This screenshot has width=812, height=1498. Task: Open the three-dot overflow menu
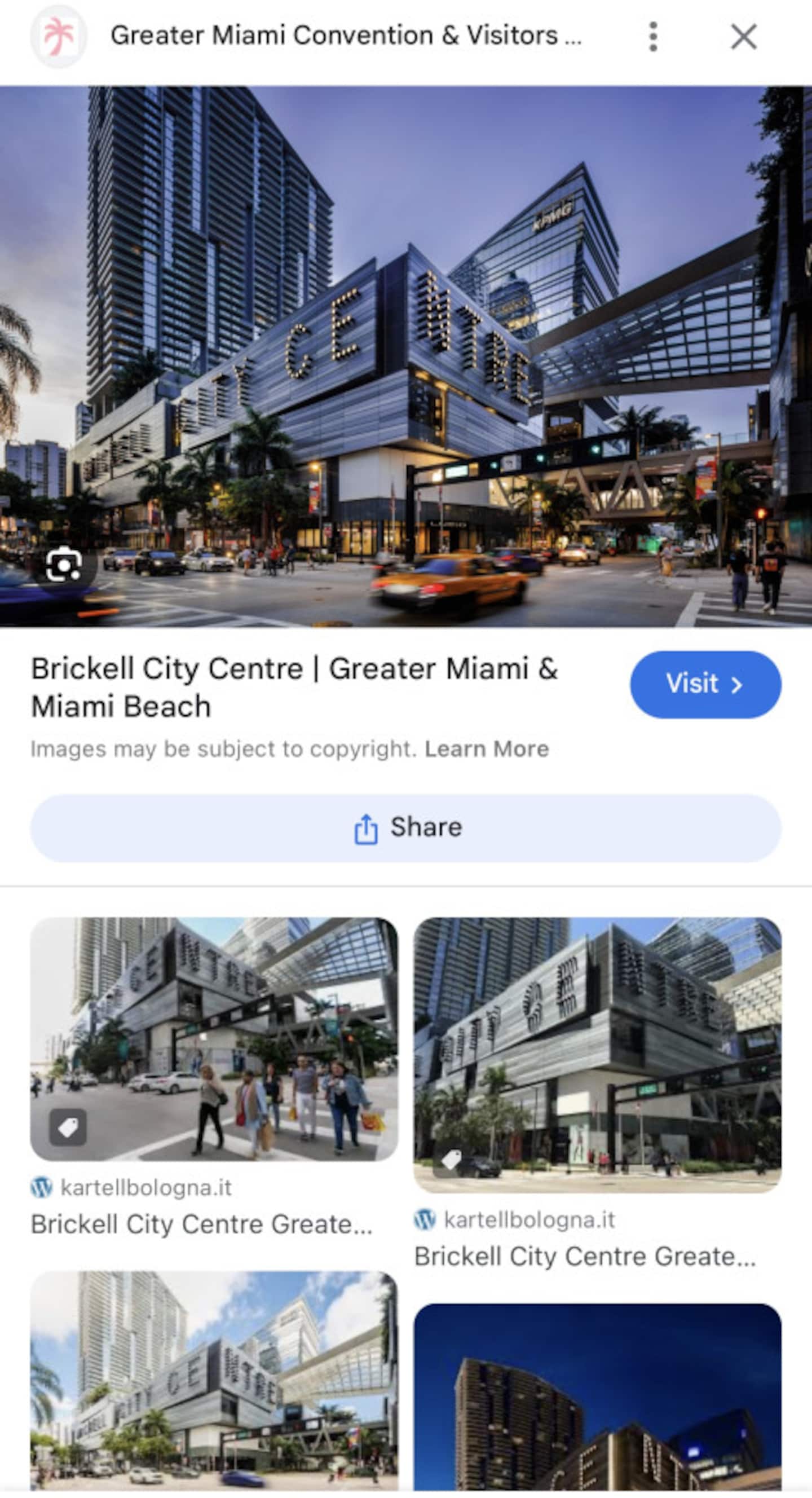[x=653, y=37]
